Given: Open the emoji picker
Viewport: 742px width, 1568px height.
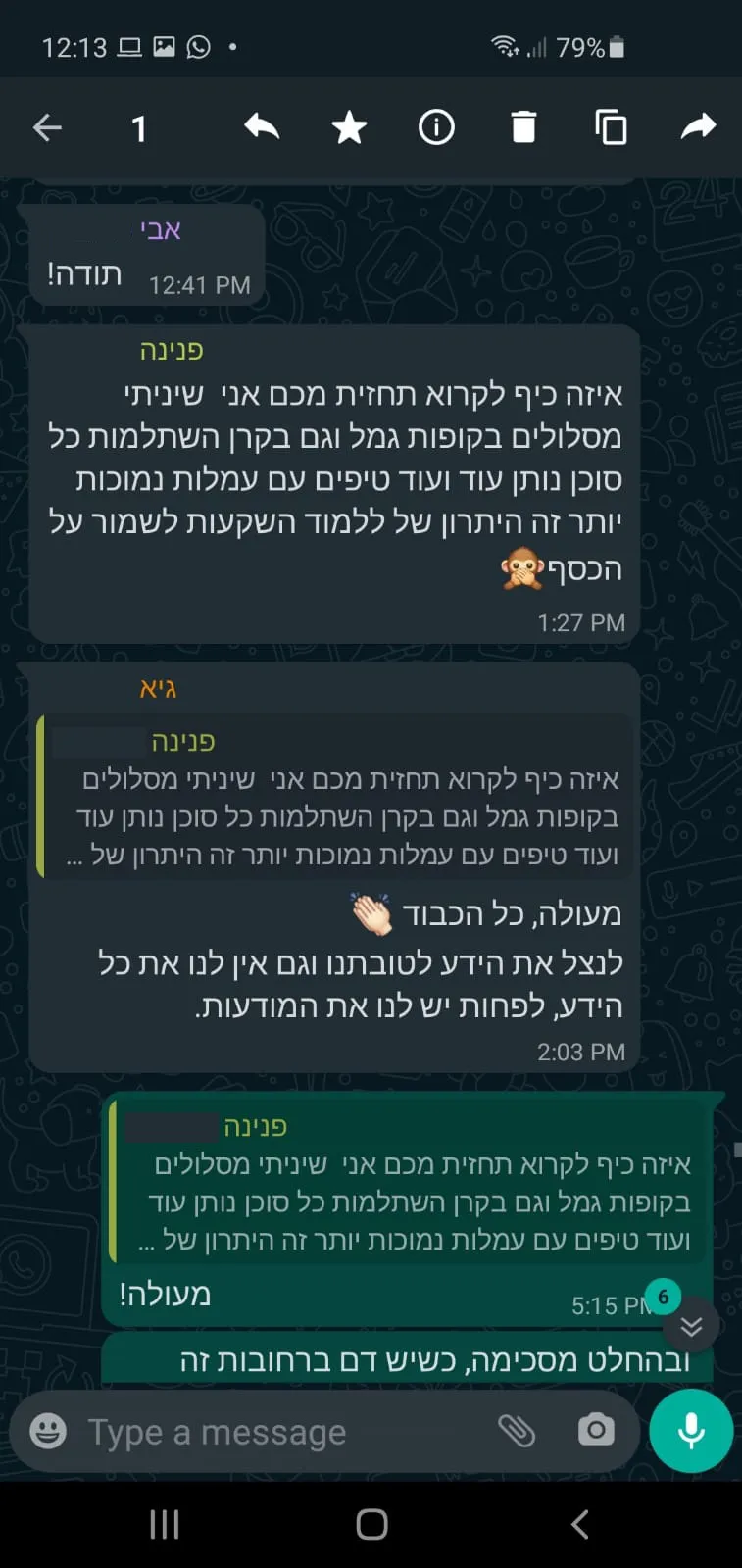Looking at the screenshot, I should pyautogui.click(x=48, y=1432).
